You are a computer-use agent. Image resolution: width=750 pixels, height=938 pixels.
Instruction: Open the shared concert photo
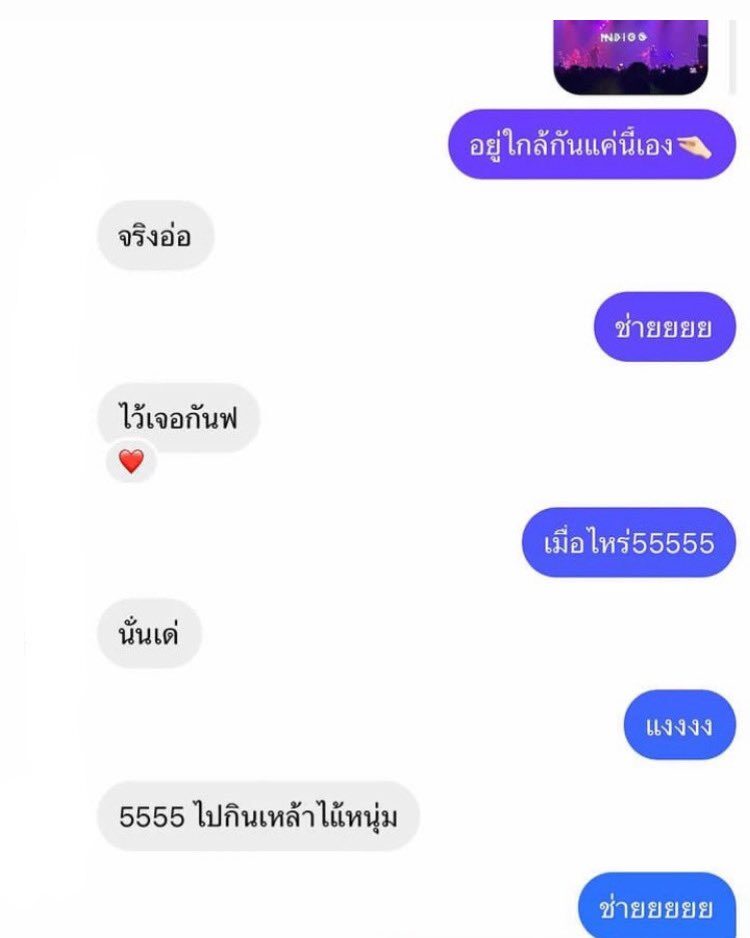630,55
